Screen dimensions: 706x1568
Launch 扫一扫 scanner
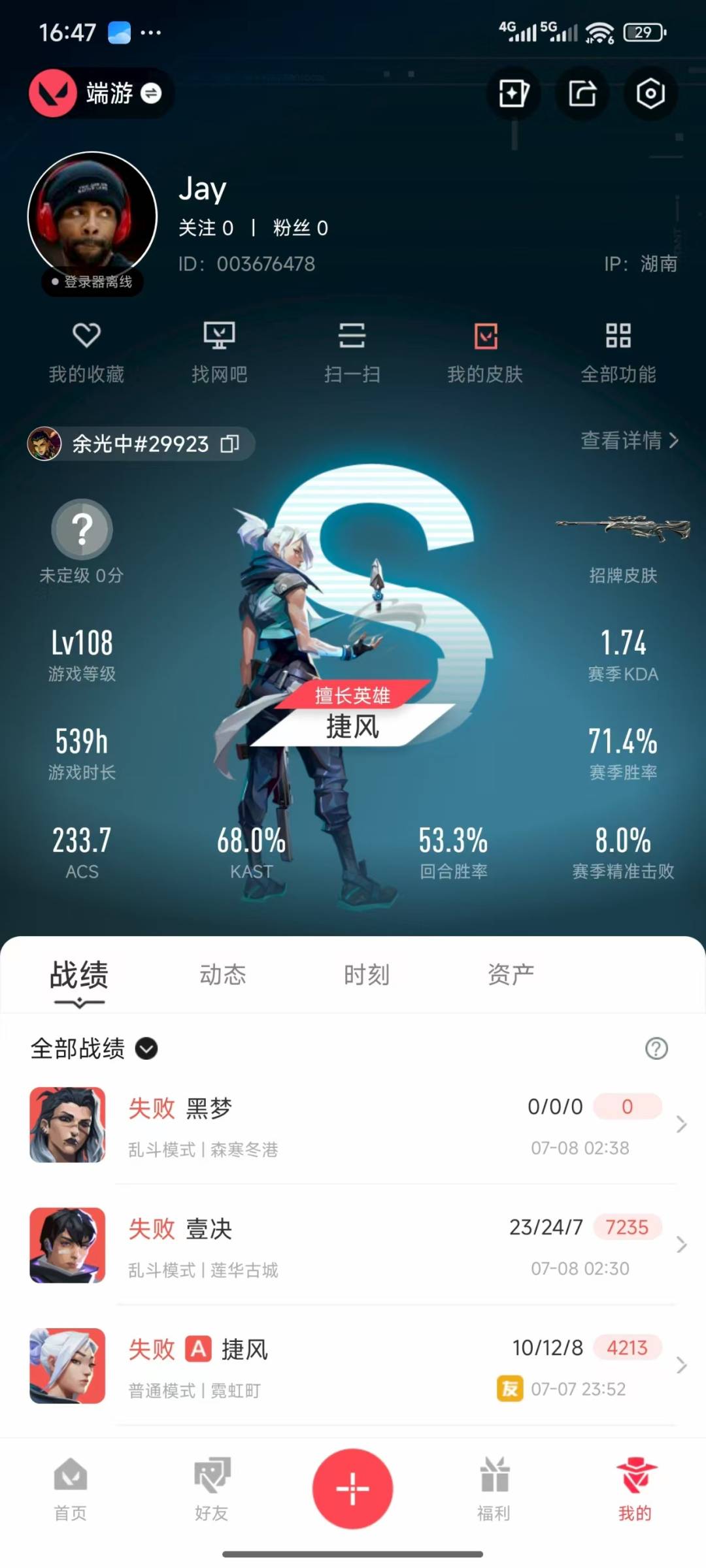tap(352, 353)
